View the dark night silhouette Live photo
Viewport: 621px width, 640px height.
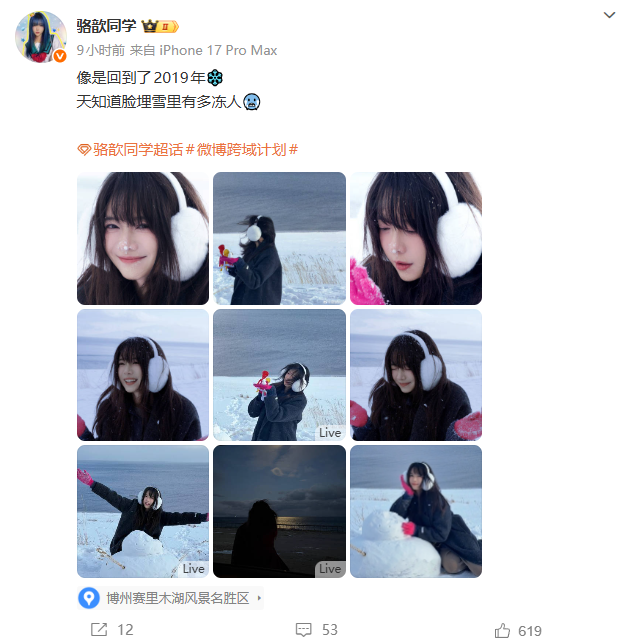pos(279,511)
